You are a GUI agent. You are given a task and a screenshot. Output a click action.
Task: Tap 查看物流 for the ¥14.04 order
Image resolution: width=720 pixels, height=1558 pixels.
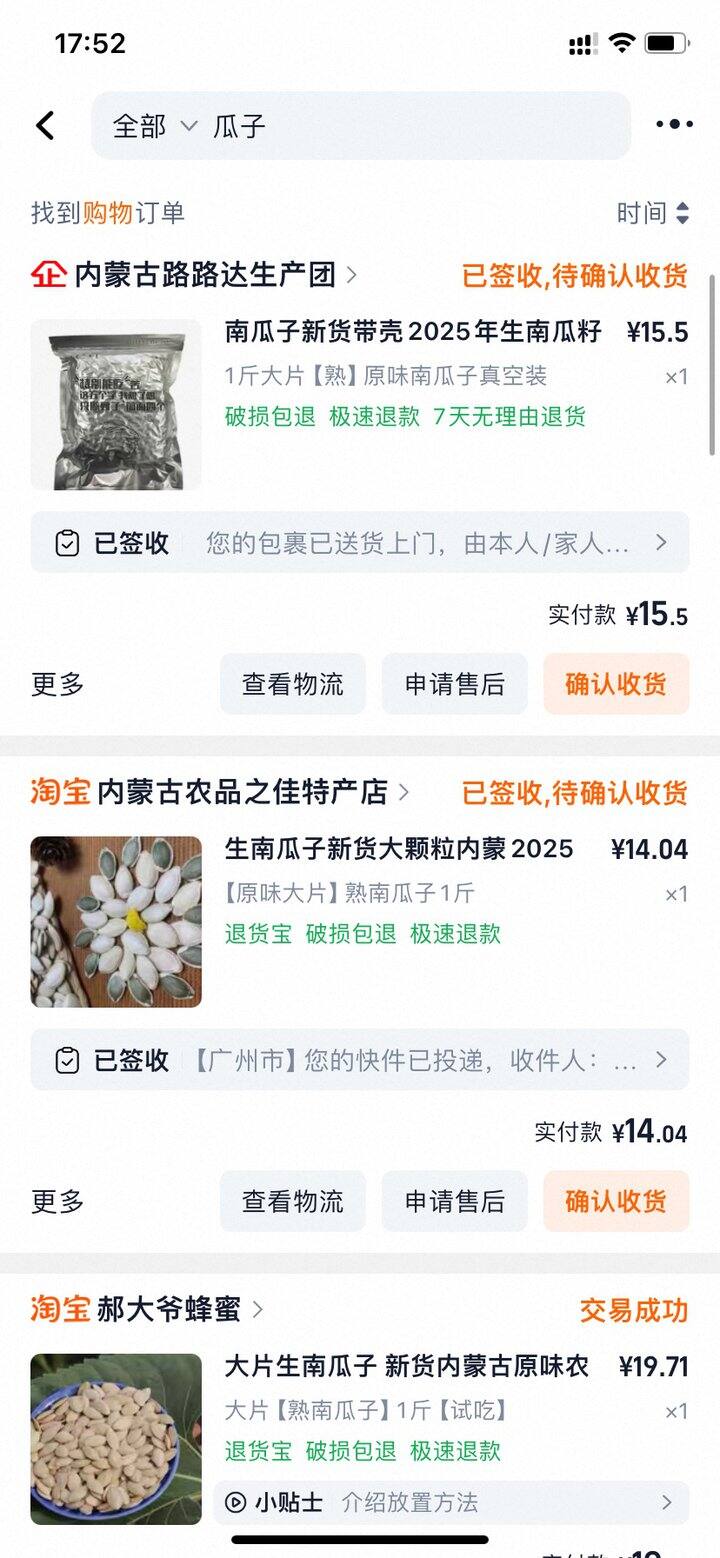point(292,1201)
